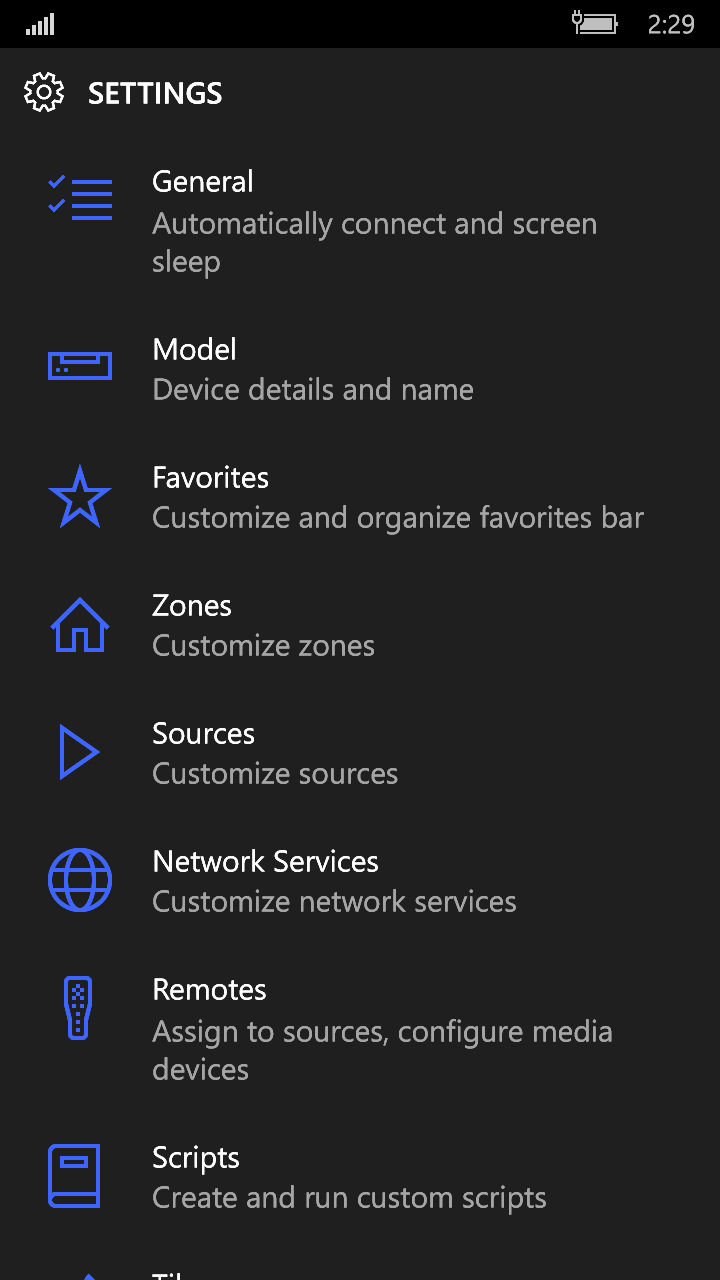Open General settings
The width and height of the screenshot is (720, 1280).
(x=203, y=182)
